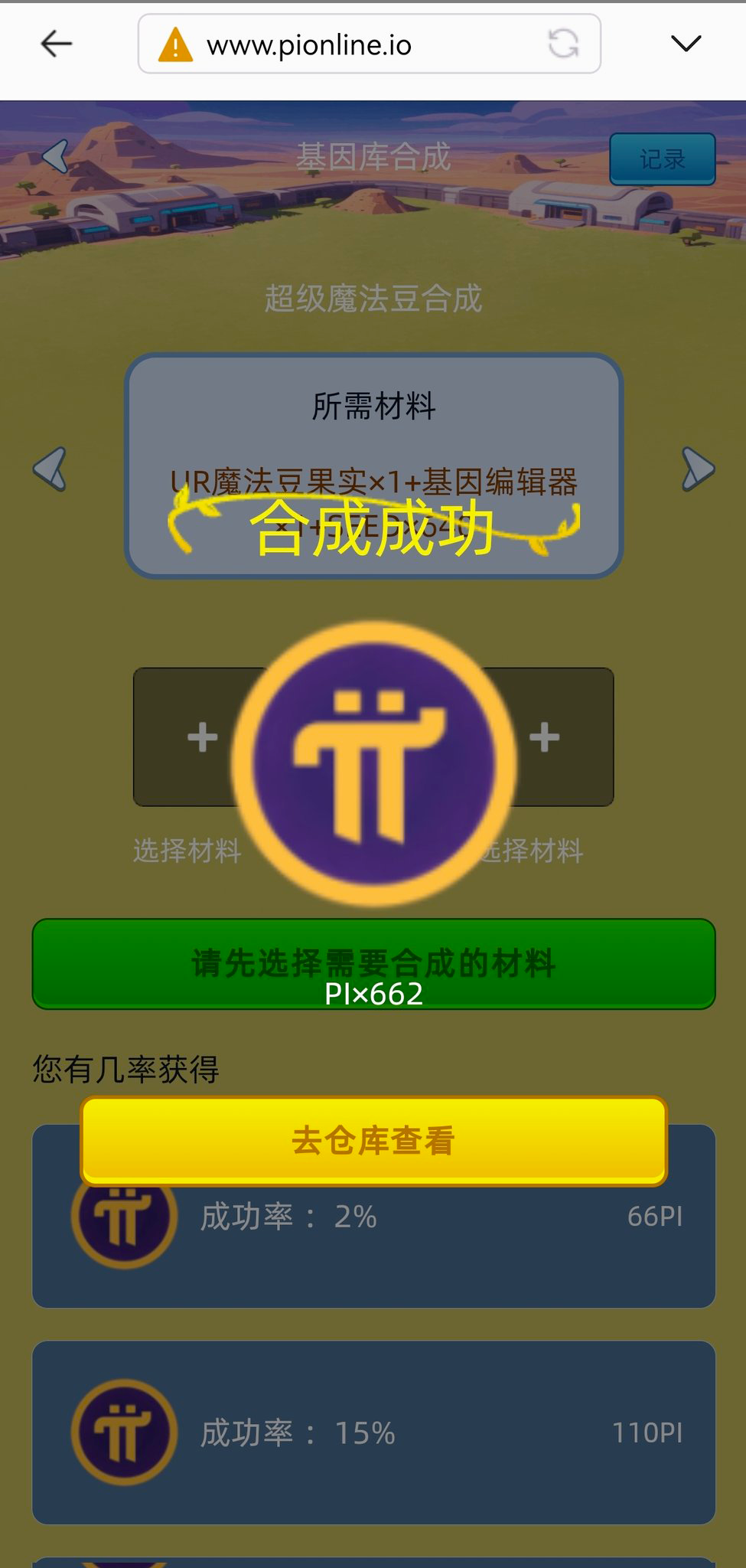This screenshot has width=746, height=1568.
Task: Show the previous synthesis recipe
Action: [x=50, y=468]
